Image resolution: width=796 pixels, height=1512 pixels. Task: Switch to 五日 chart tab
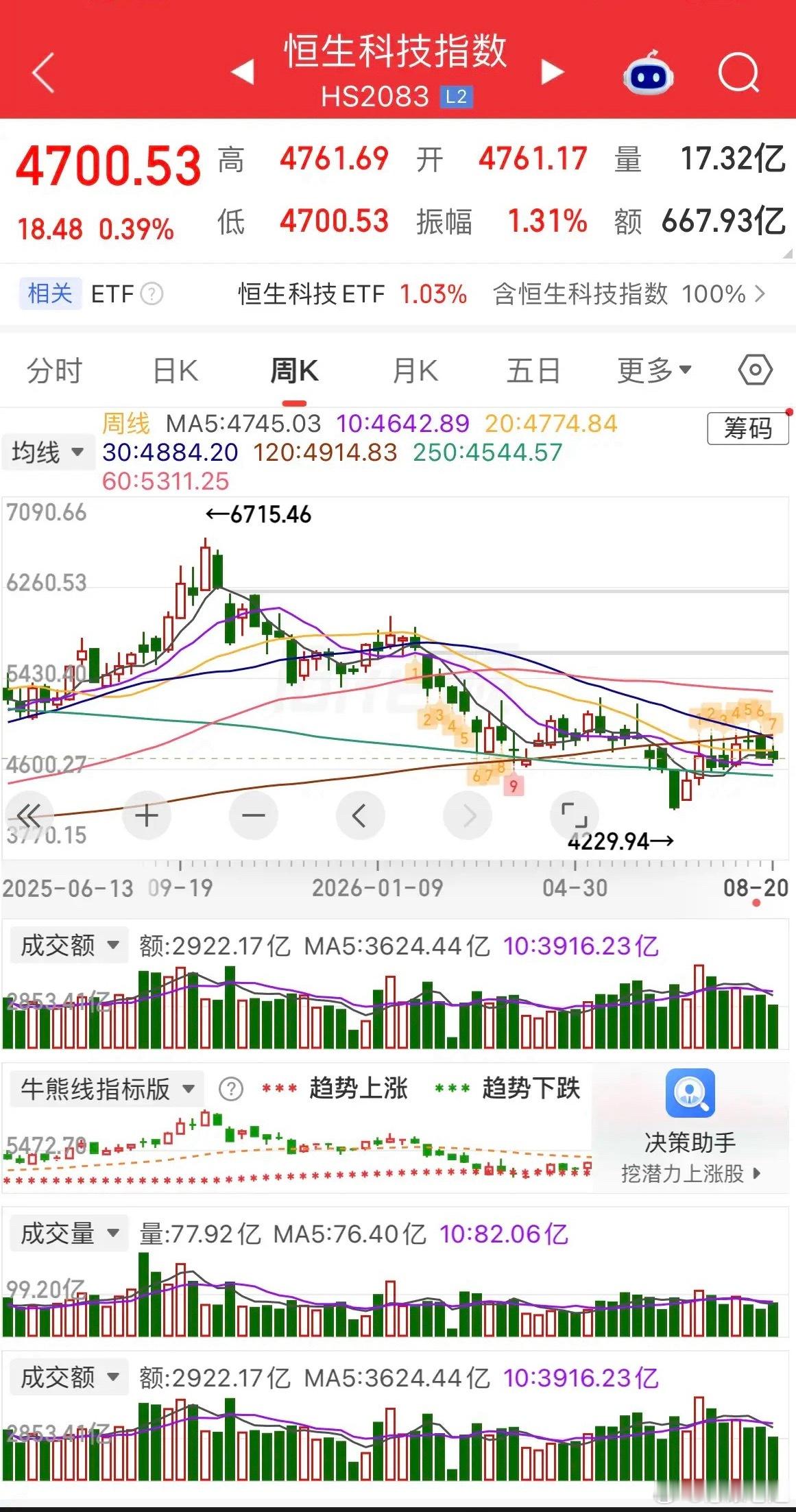point(533,371)
